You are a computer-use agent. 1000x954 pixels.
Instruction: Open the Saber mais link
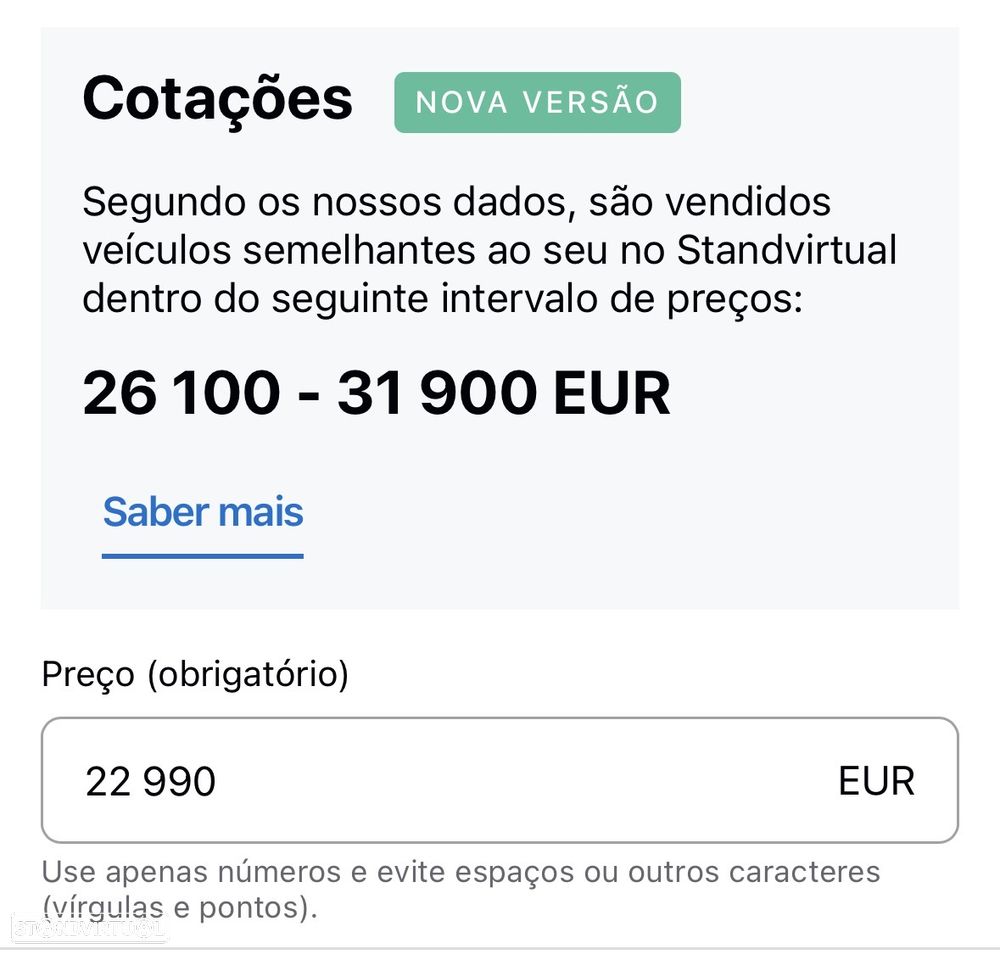point(203,512)
